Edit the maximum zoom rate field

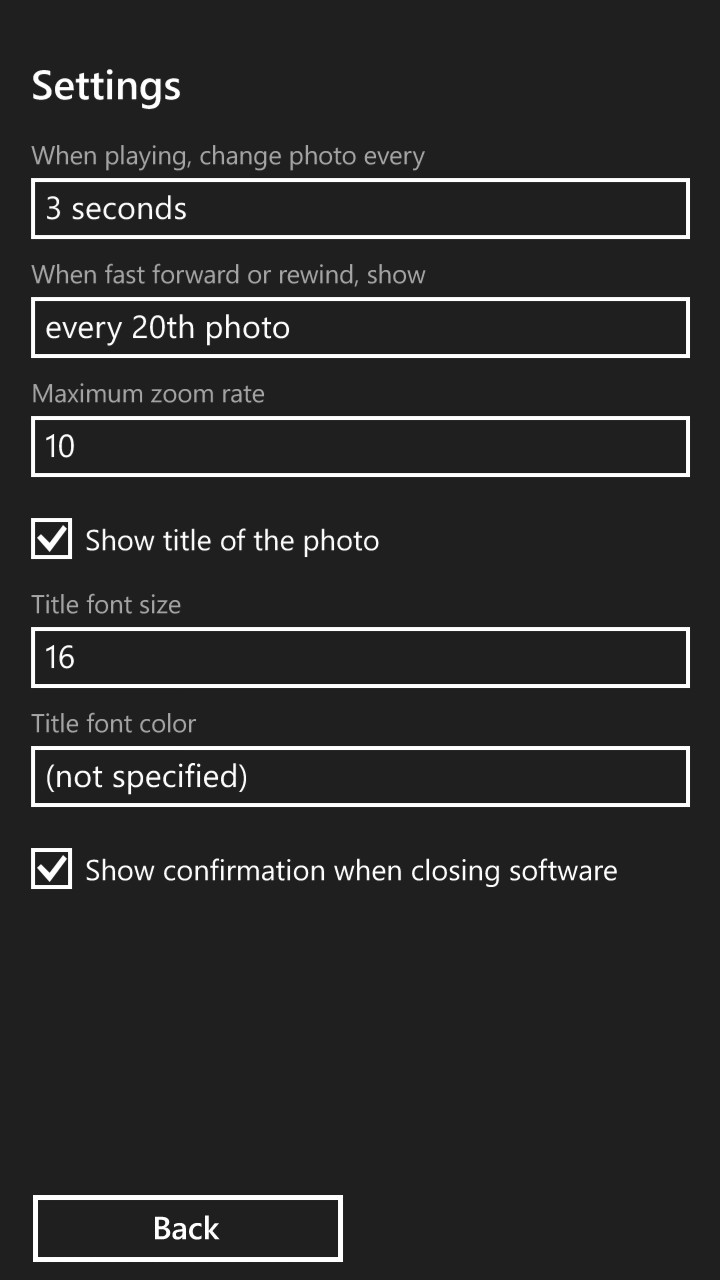point(360,447)
